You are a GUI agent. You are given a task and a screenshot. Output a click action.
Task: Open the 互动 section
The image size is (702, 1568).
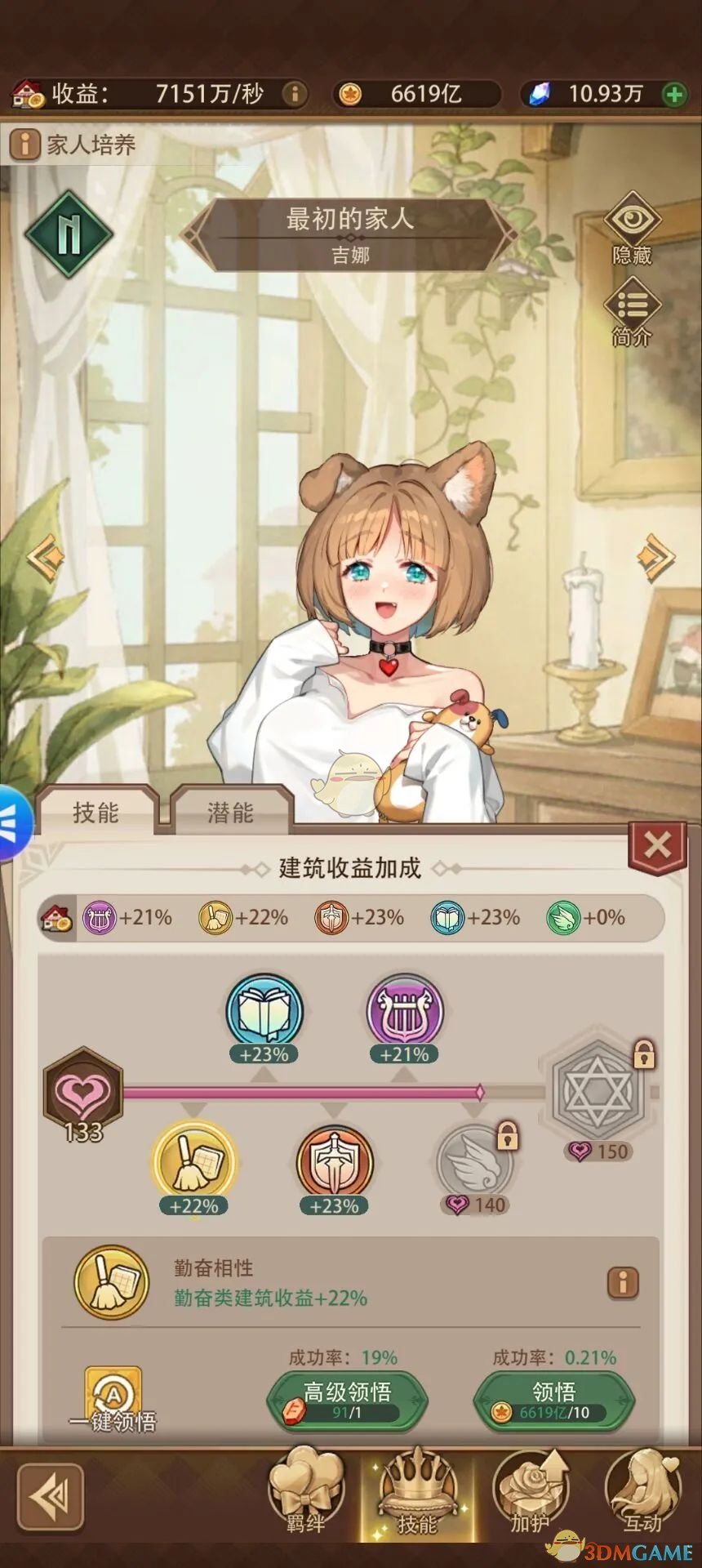(x=644, y=1493)
